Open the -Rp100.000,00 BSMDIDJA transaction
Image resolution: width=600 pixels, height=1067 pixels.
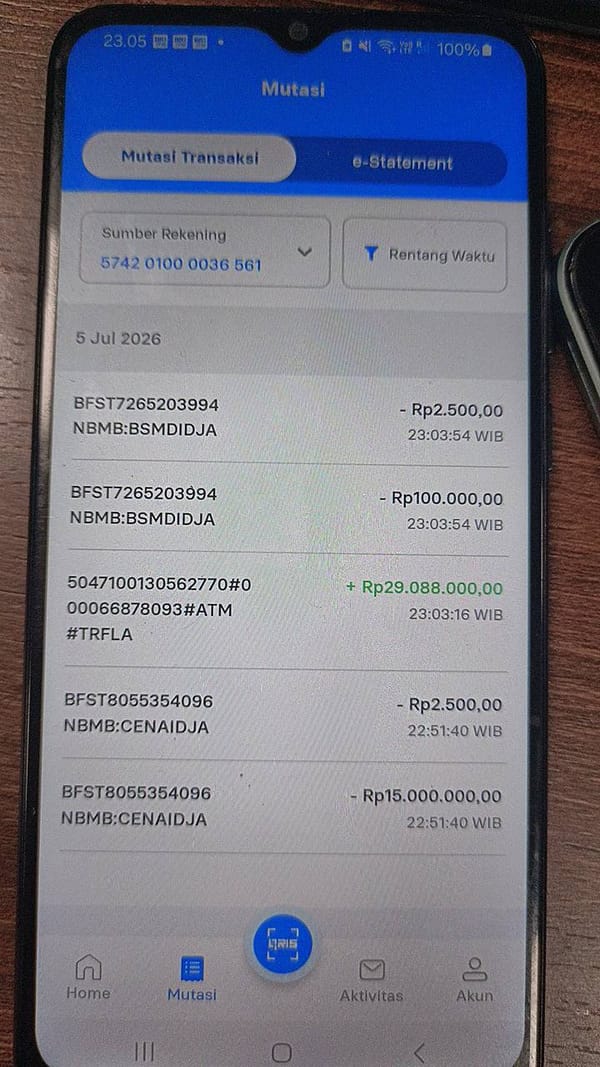point(287,507)
